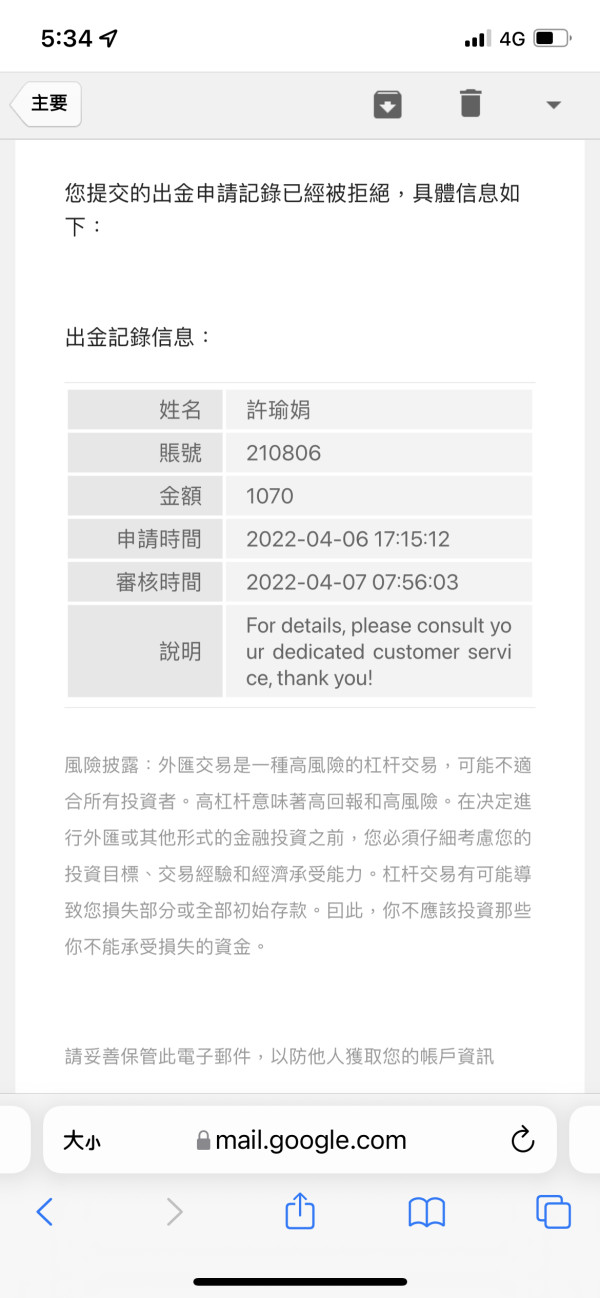This screenshot has width=600, height=1298.
Task: Open the dropdown arrow for more options
Action: (x=553, y=105)
